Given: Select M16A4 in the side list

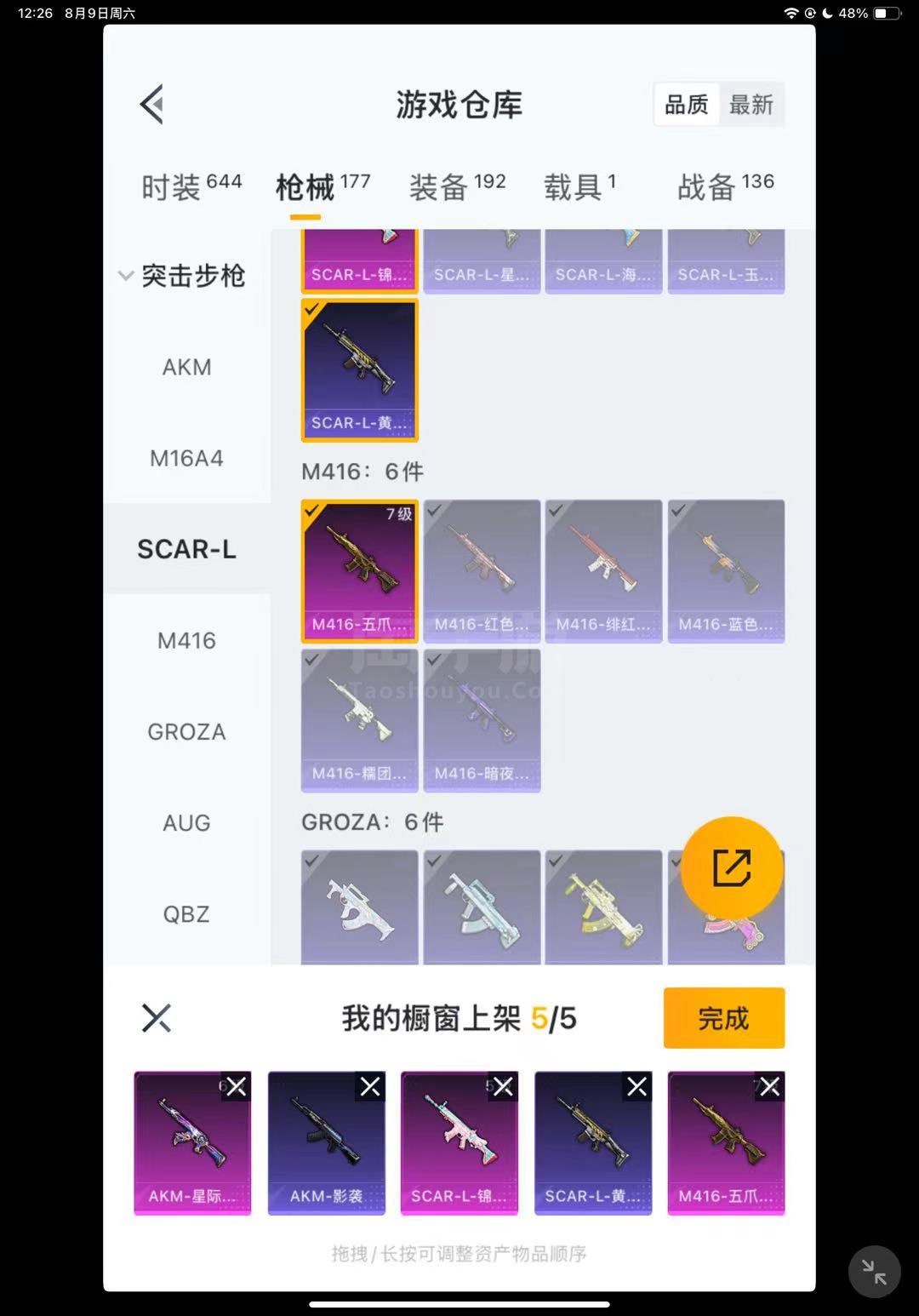Looking at the screenshot, I should (x=186, y=458).
